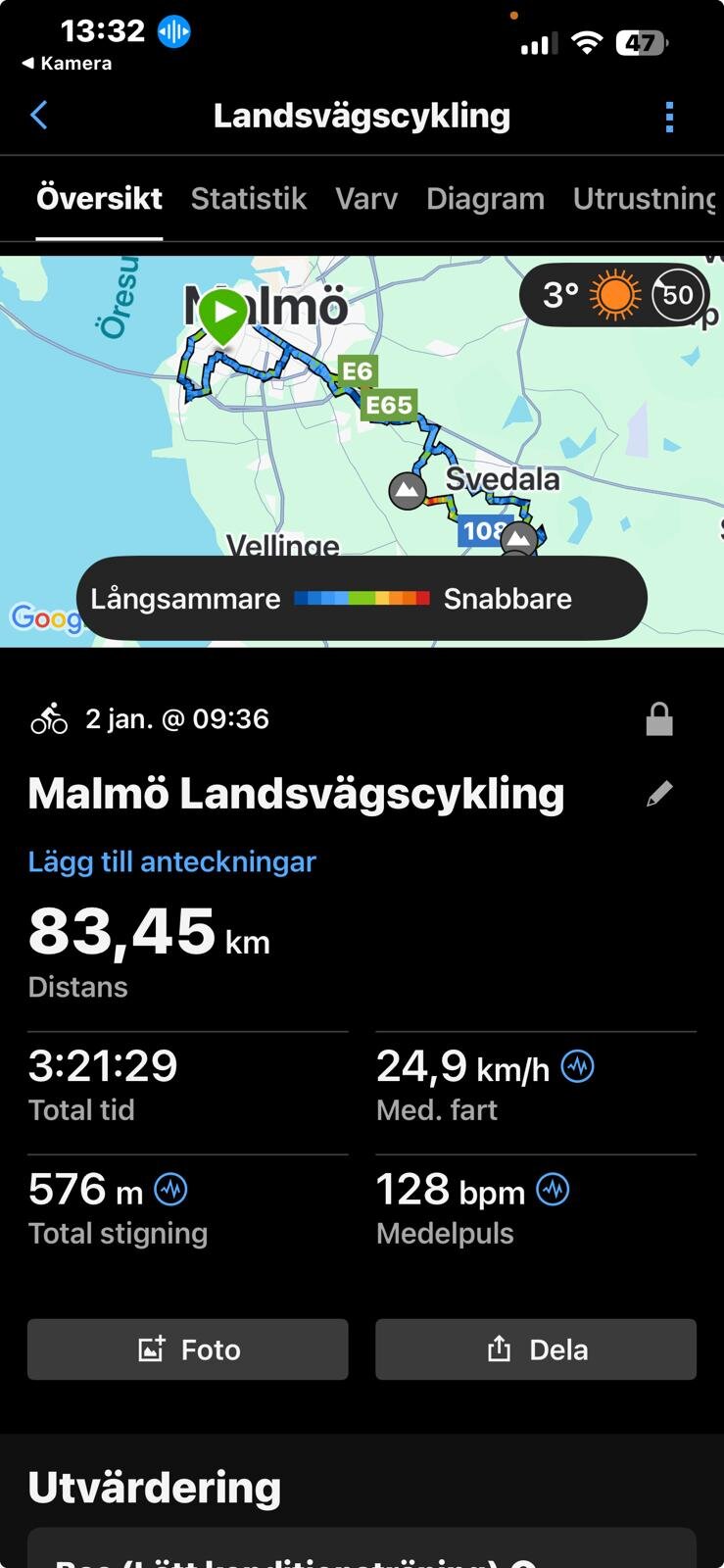Go back using the top-left arrow
This screenshot has height=1568, width=724.
[39, 116]
